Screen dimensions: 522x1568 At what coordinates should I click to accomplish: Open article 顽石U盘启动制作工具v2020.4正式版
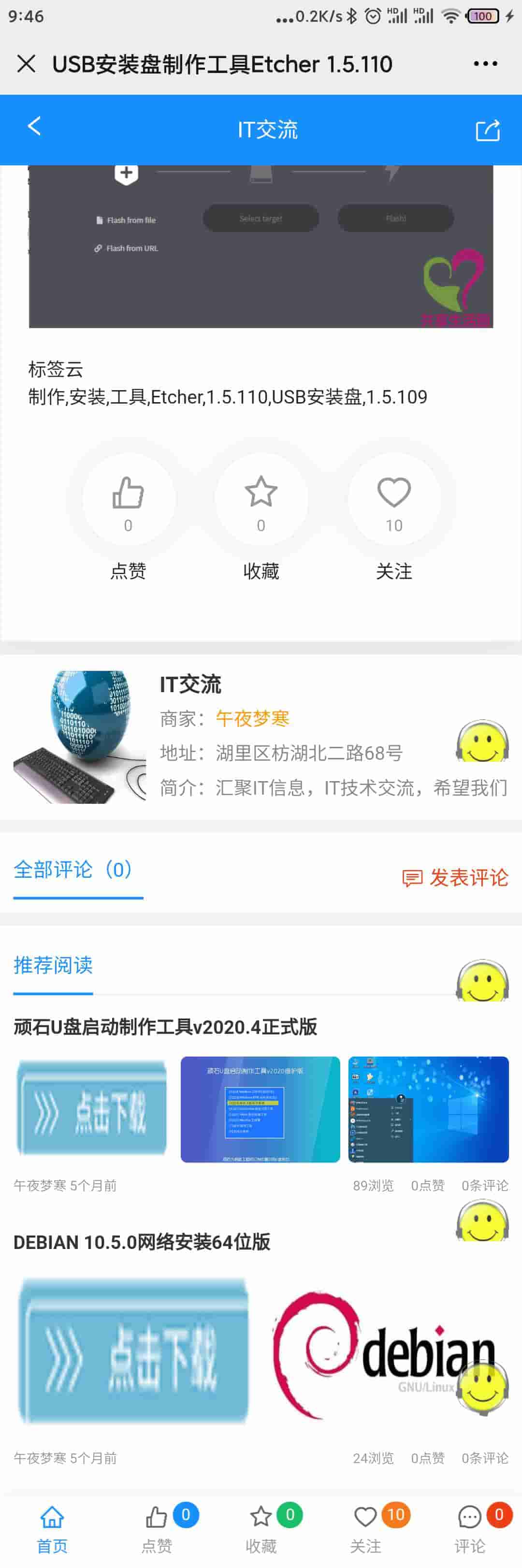pos(165,1027)
